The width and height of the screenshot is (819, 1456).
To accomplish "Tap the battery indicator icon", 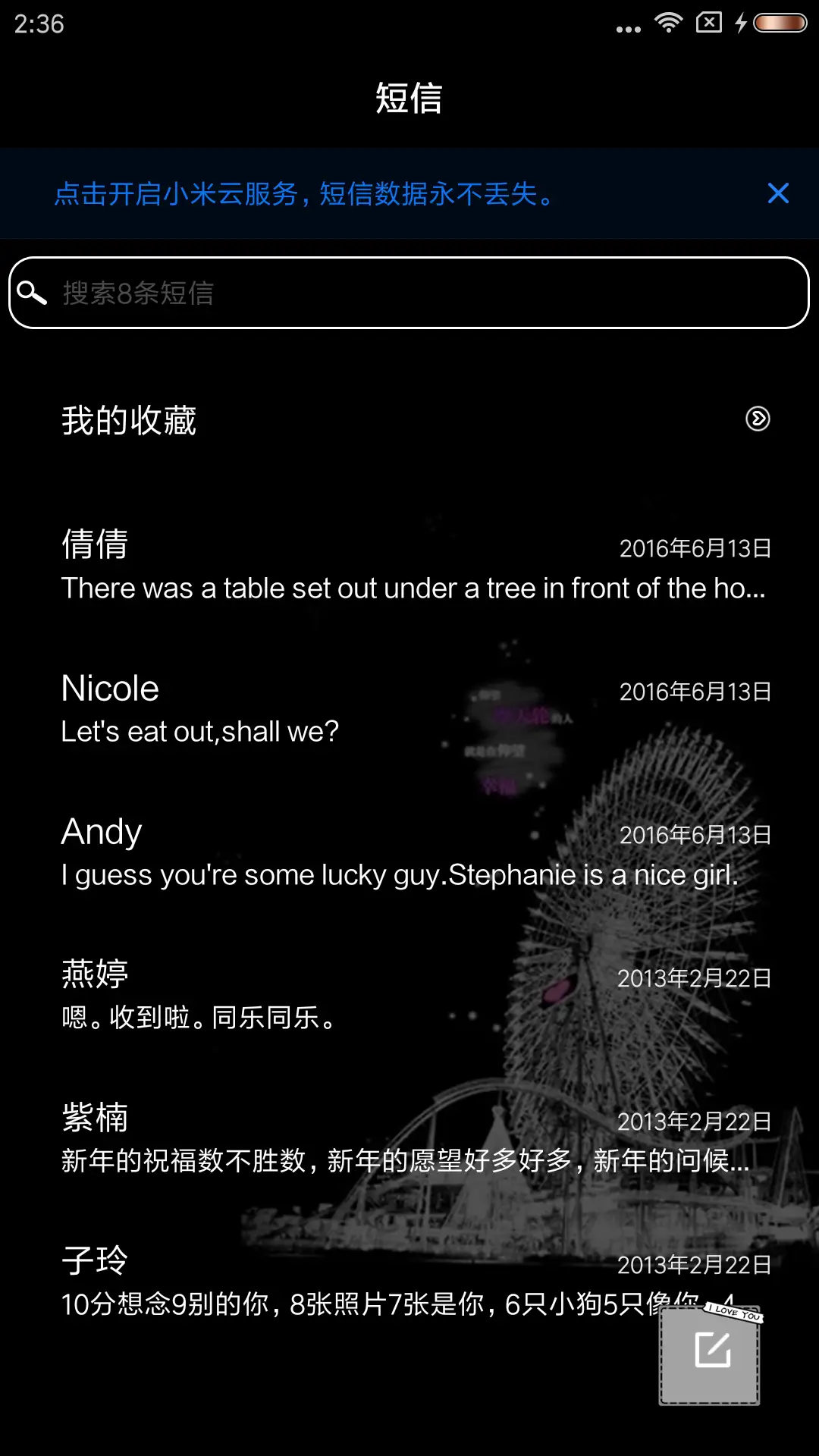I will pos(781,23).
